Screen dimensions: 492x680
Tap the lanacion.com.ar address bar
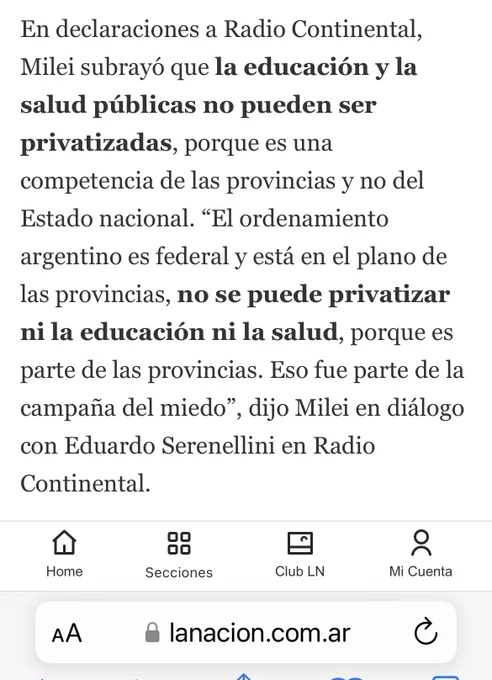246,632
